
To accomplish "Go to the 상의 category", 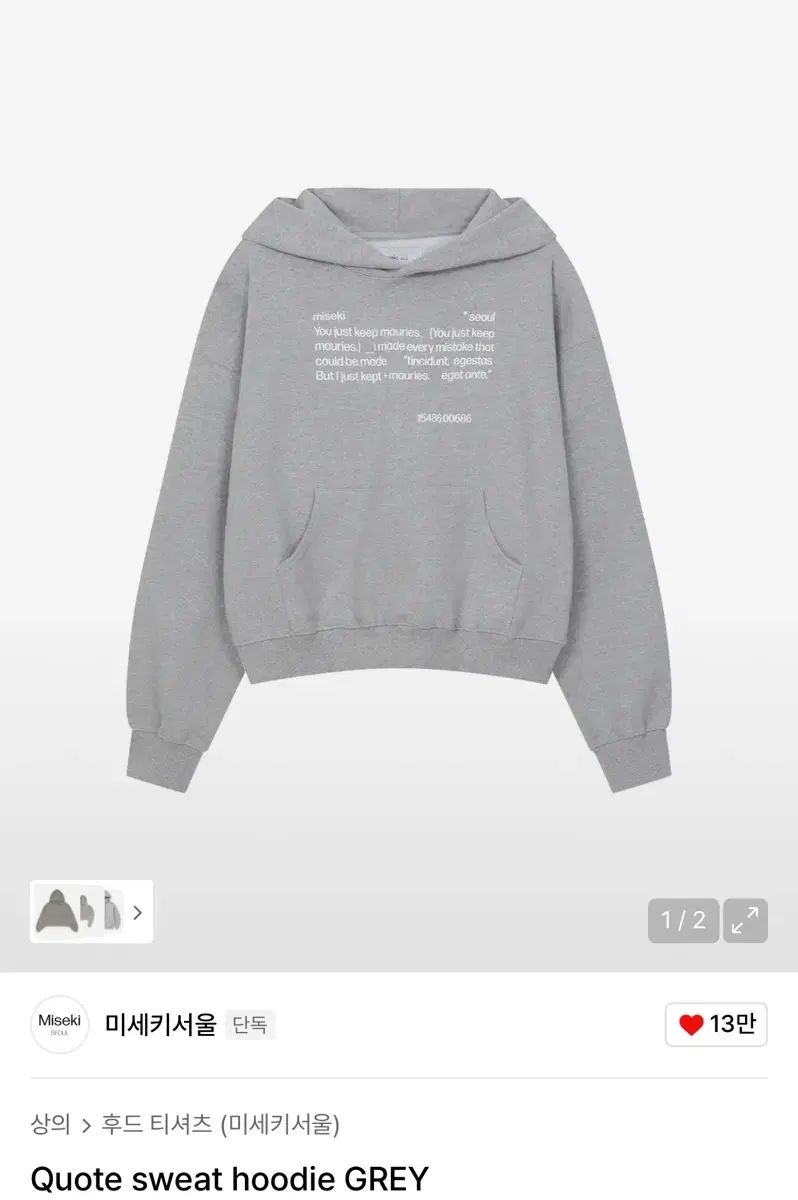I will click(50, 1124).
